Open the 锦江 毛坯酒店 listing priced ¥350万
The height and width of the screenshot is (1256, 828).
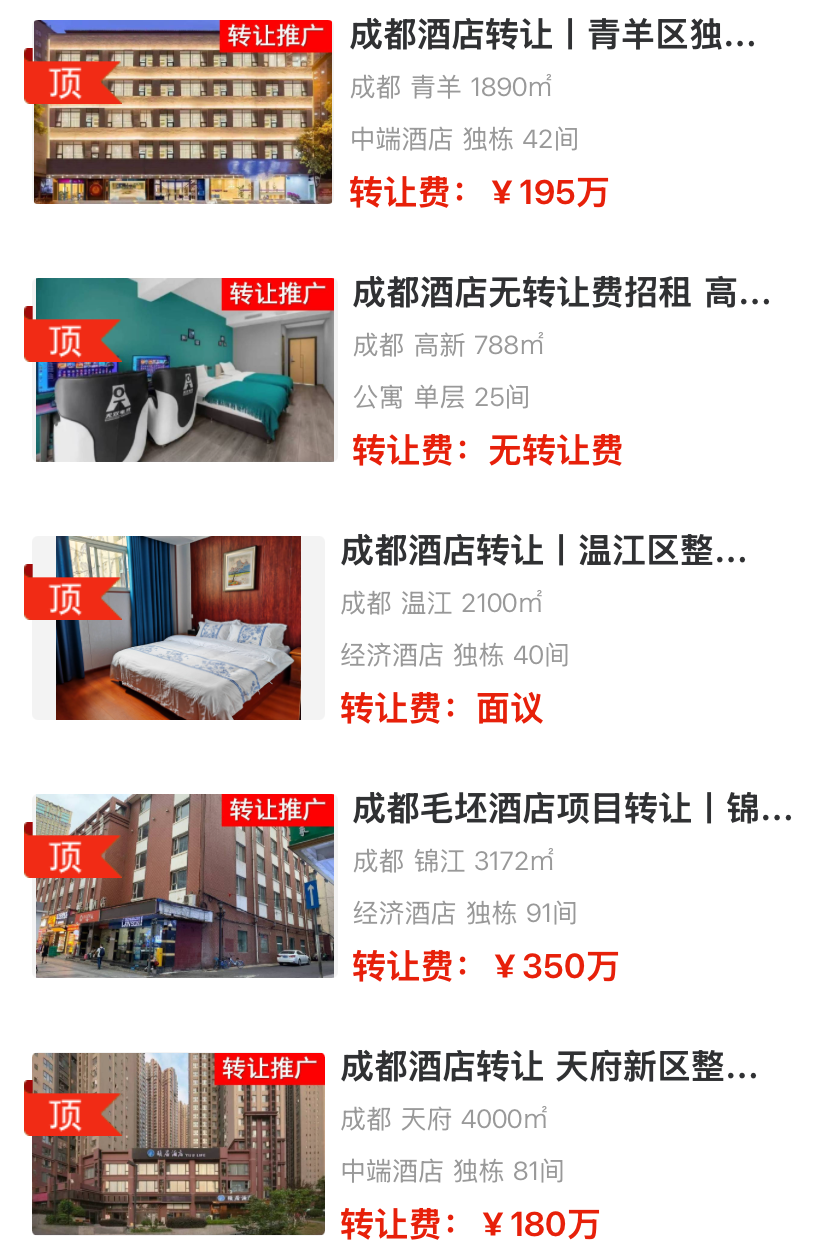570,809
